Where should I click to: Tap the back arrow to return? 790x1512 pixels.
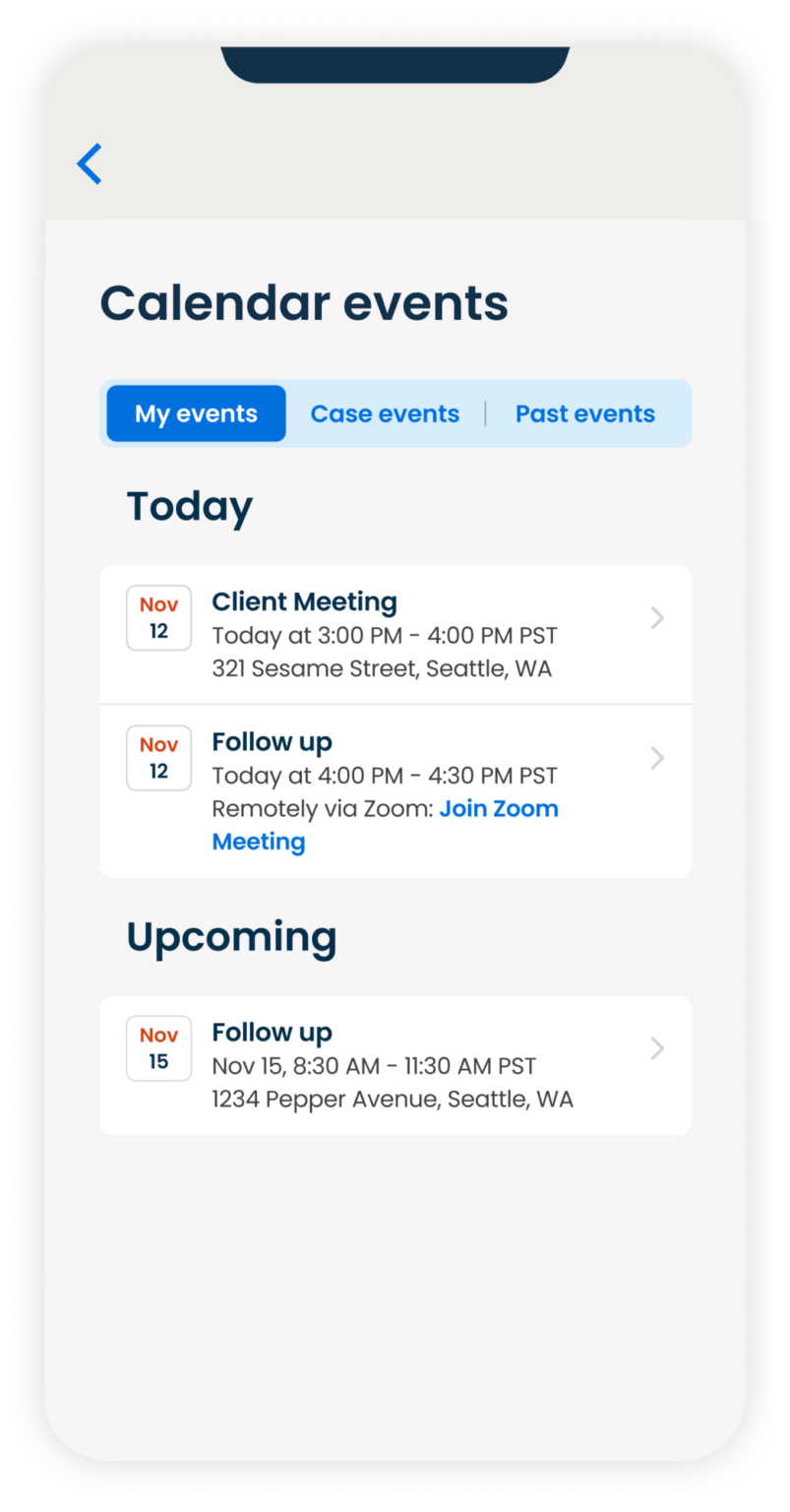pyautogui.click(x=89, y=164)
